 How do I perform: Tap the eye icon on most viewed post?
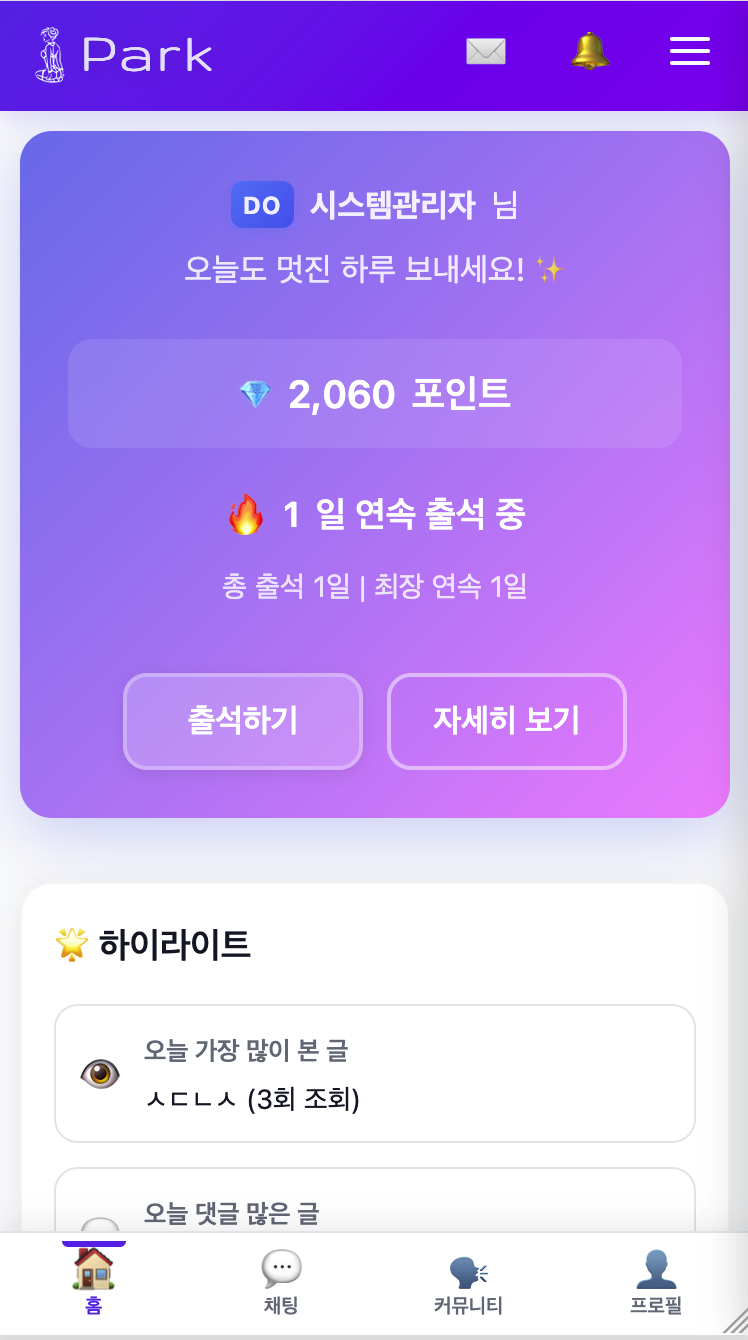(x=99, y=1073)
